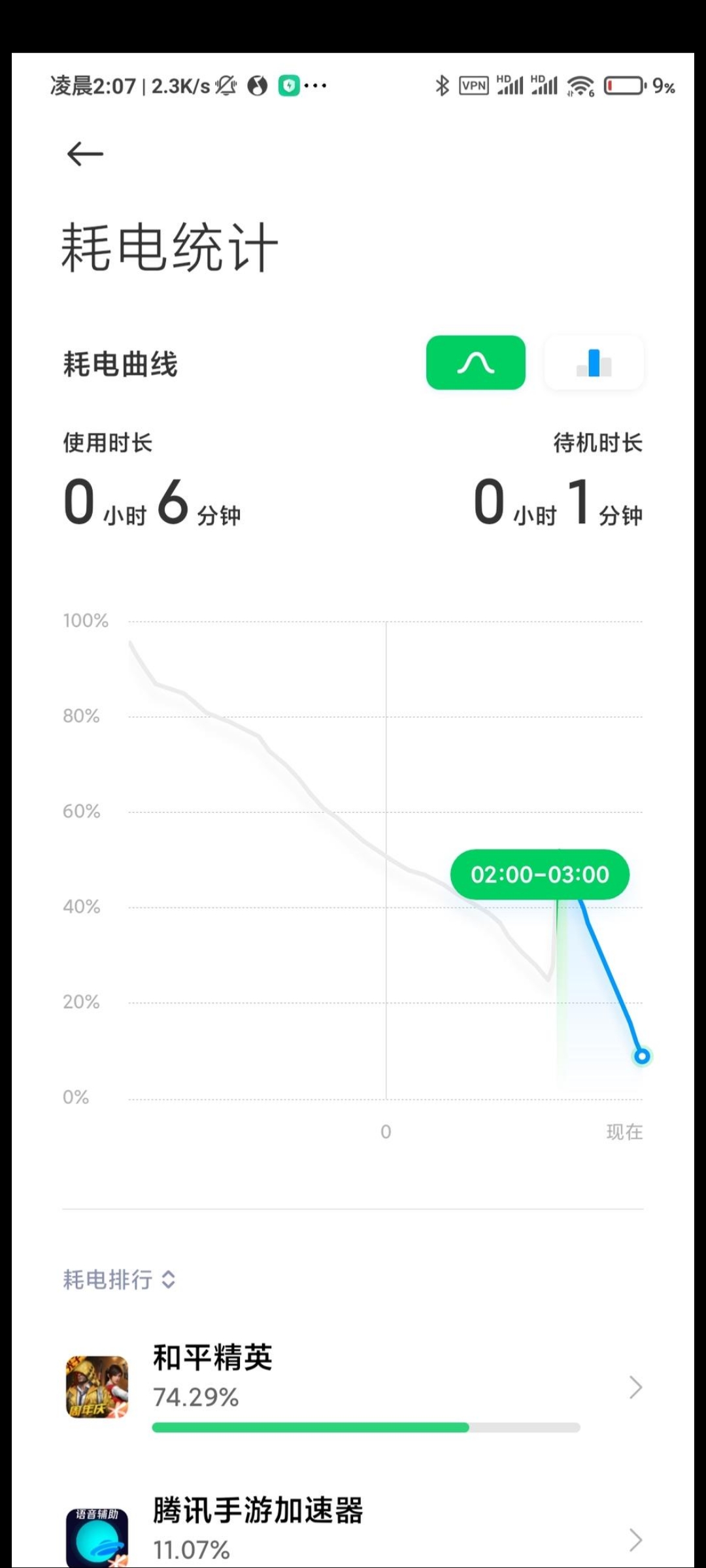Tap the current point on battery curve
The height and width of the screenshot is (1568, 706).
point(642,1056)
